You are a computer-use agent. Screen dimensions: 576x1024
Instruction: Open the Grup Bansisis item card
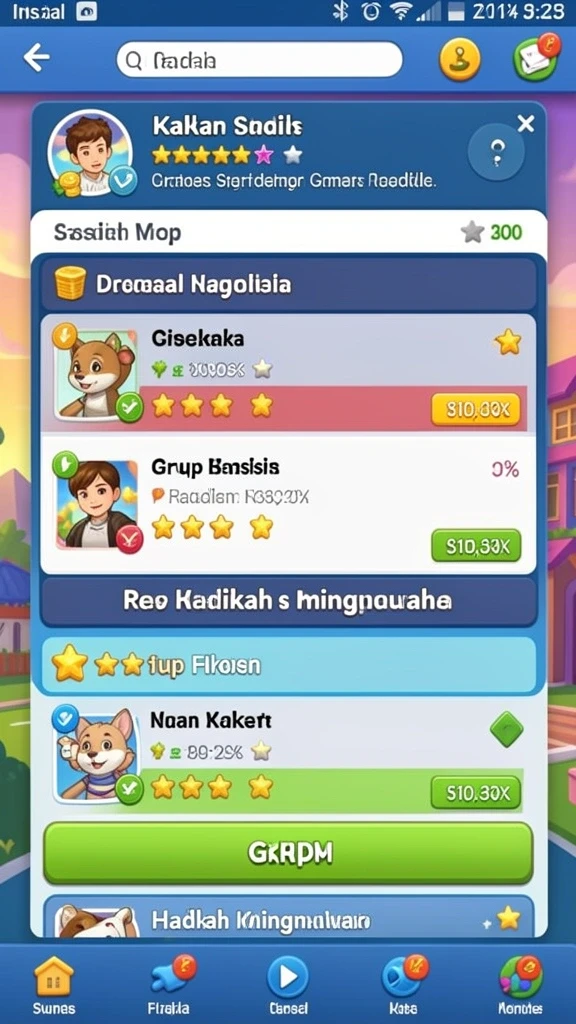[x=288, y=504]
